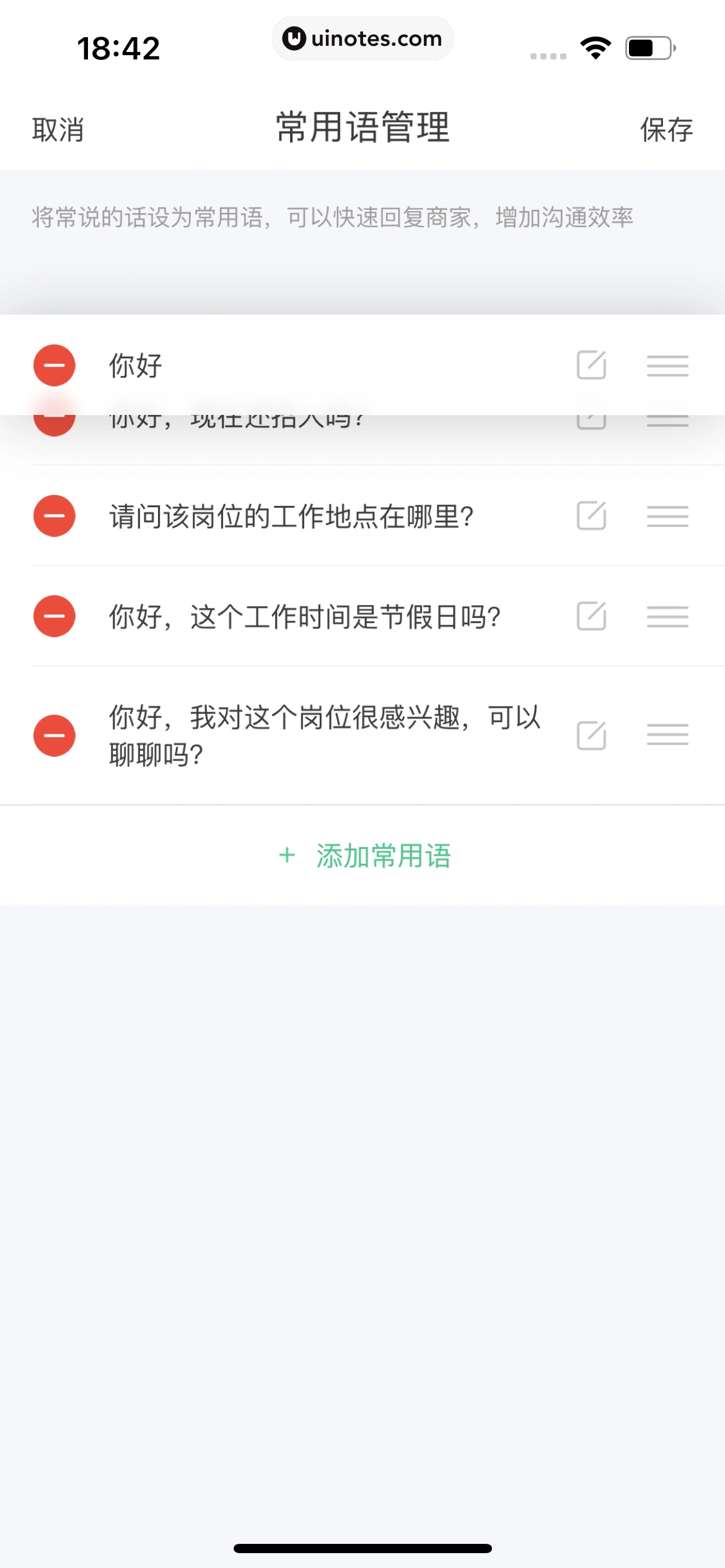The width and height of the screenshot is (725, 1568).
Task: Tap the uinotes.com pill at the top
Action: (362, 38)
